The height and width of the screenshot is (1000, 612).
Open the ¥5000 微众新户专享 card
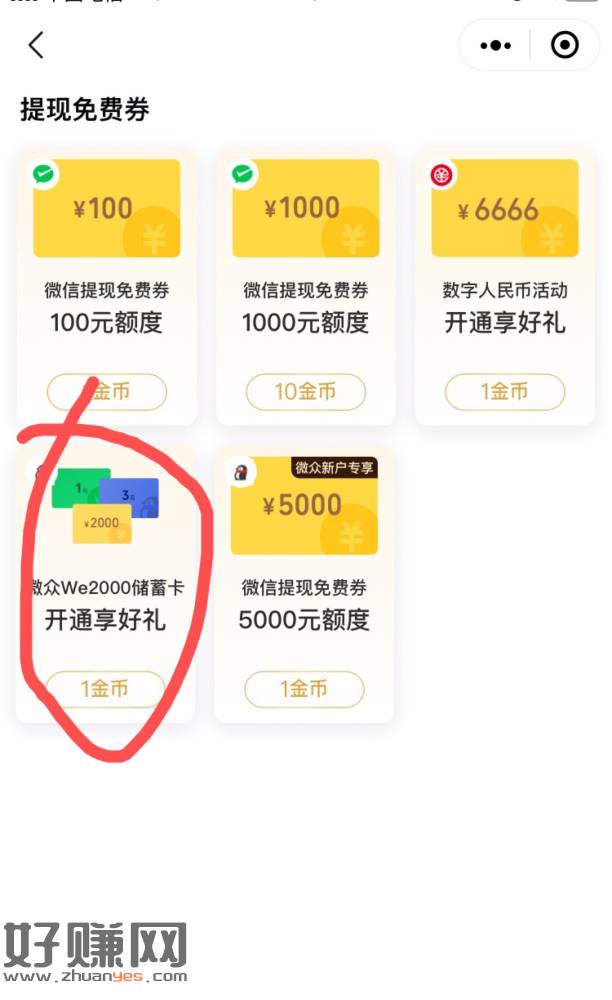coord(304,506)
